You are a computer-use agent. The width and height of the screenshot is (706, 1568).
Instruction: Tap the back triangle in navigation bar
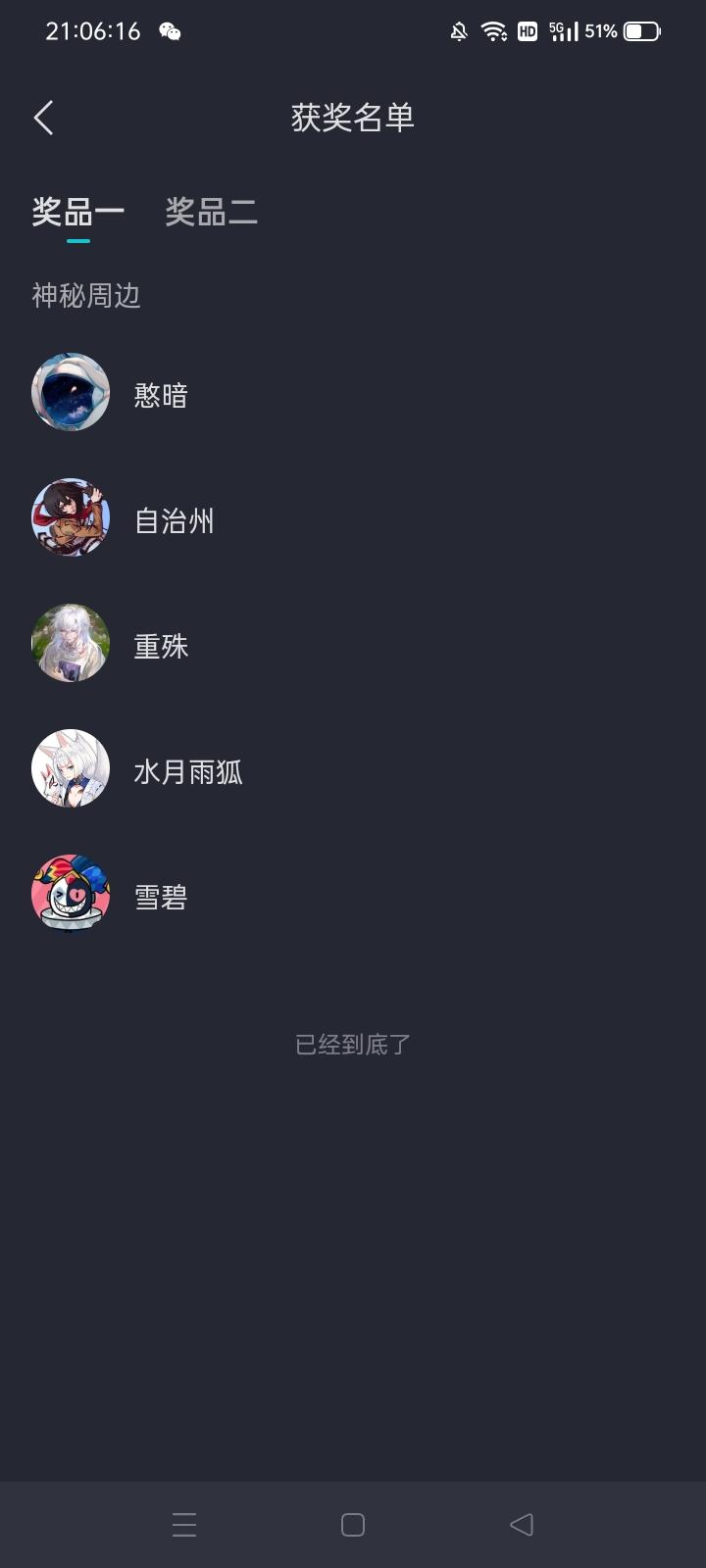521,1525
